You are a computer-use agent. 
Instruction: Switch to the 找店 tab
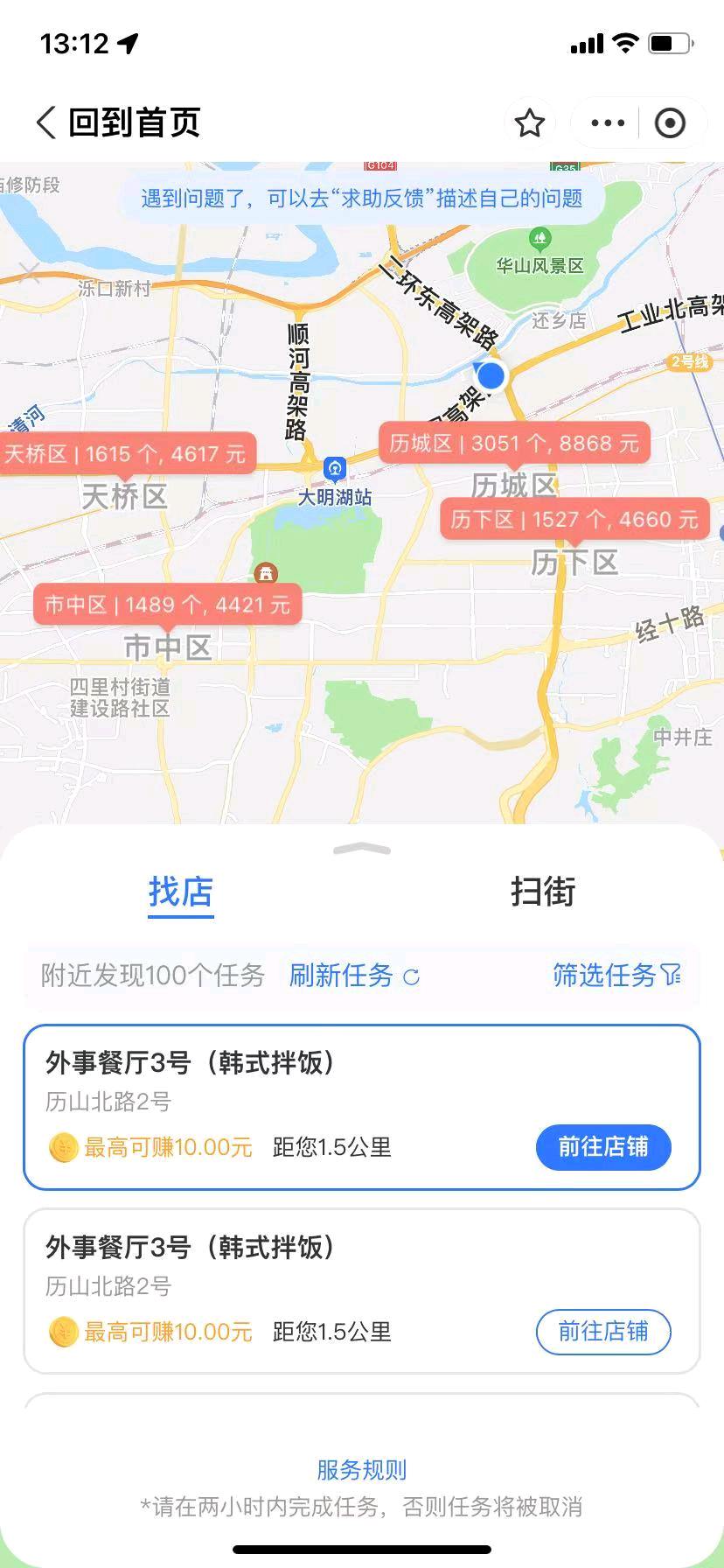click(181, 892)
